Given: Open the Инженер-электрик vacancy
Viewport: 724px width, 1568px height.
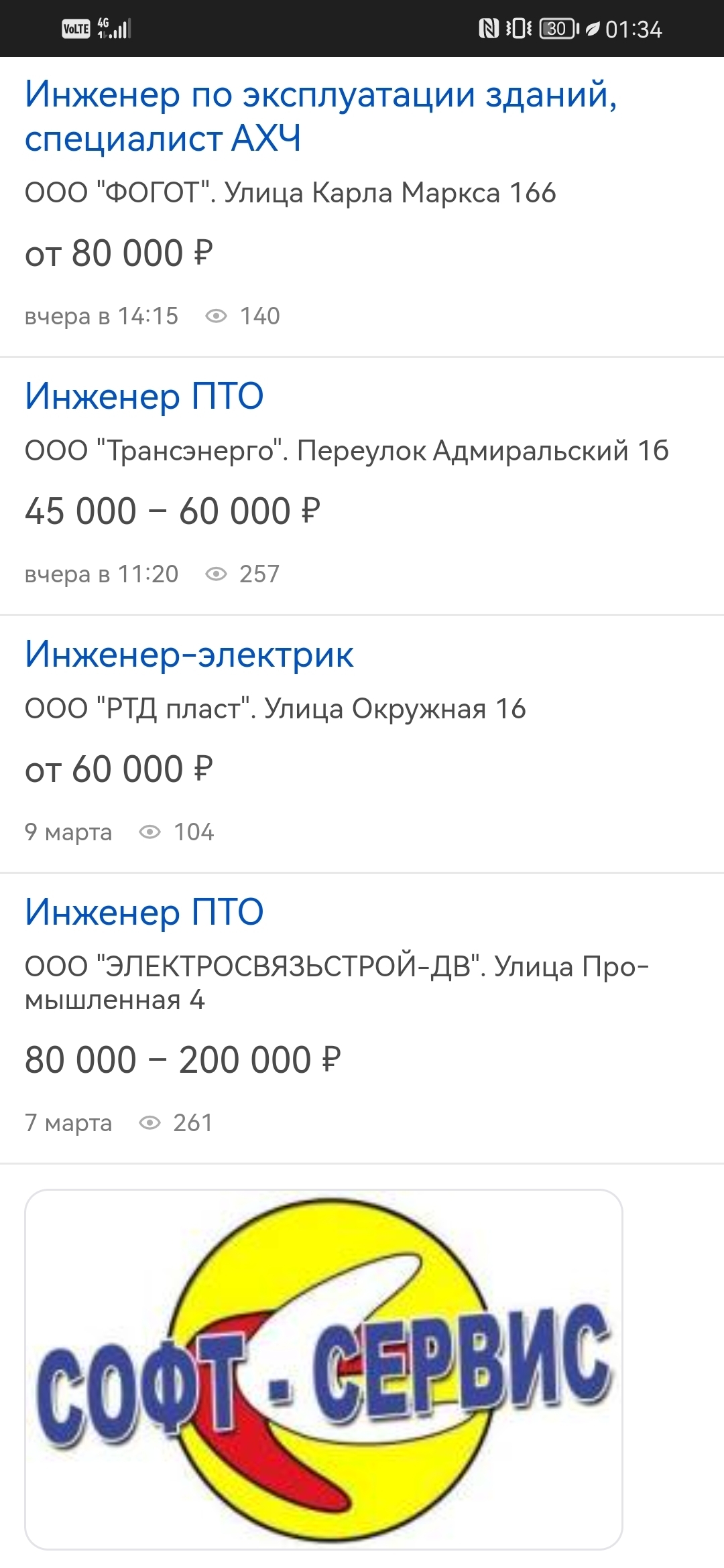Looking at the screenshot, I should 189,654.
